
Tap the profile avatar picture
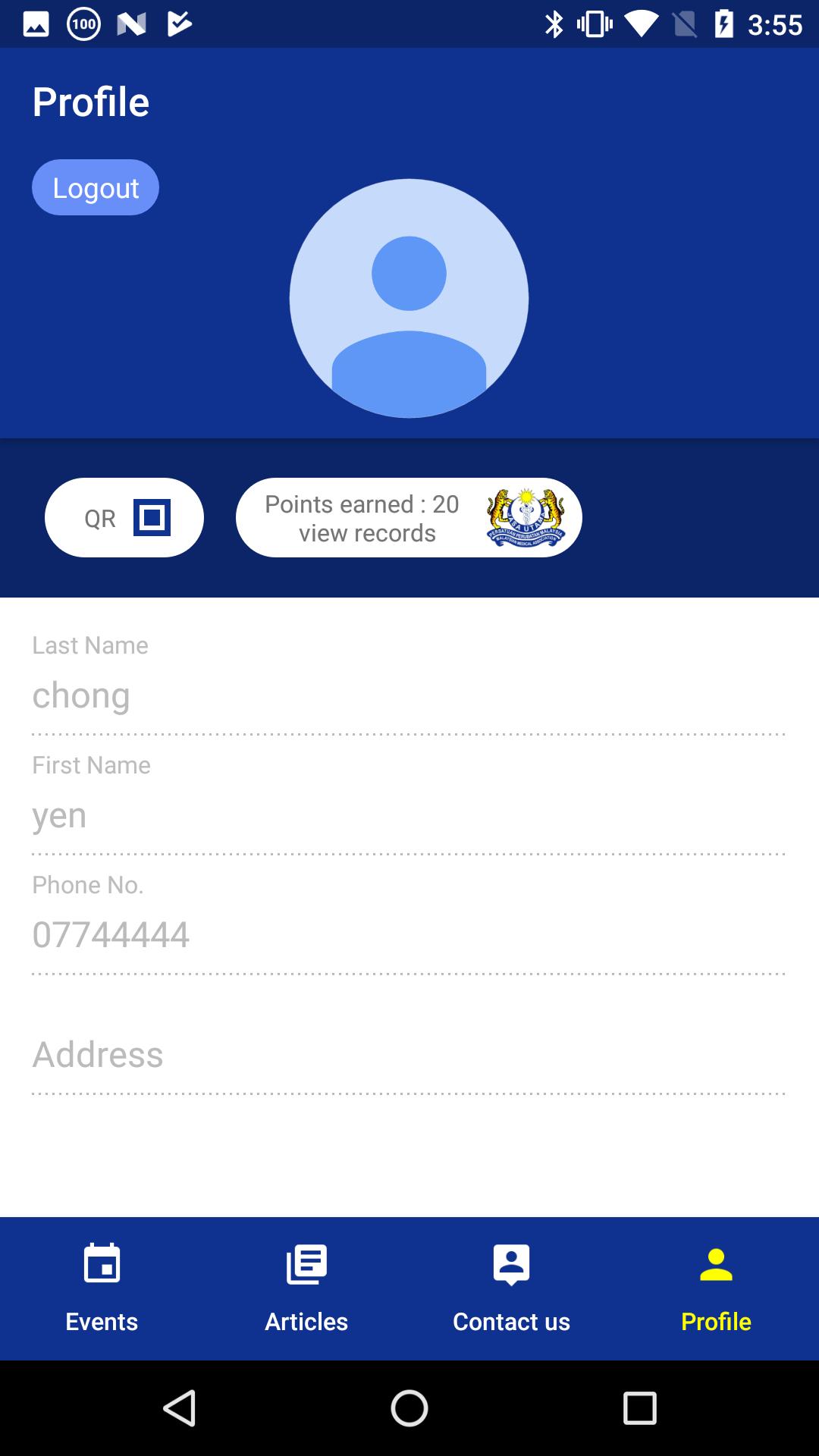coord(409,298)
